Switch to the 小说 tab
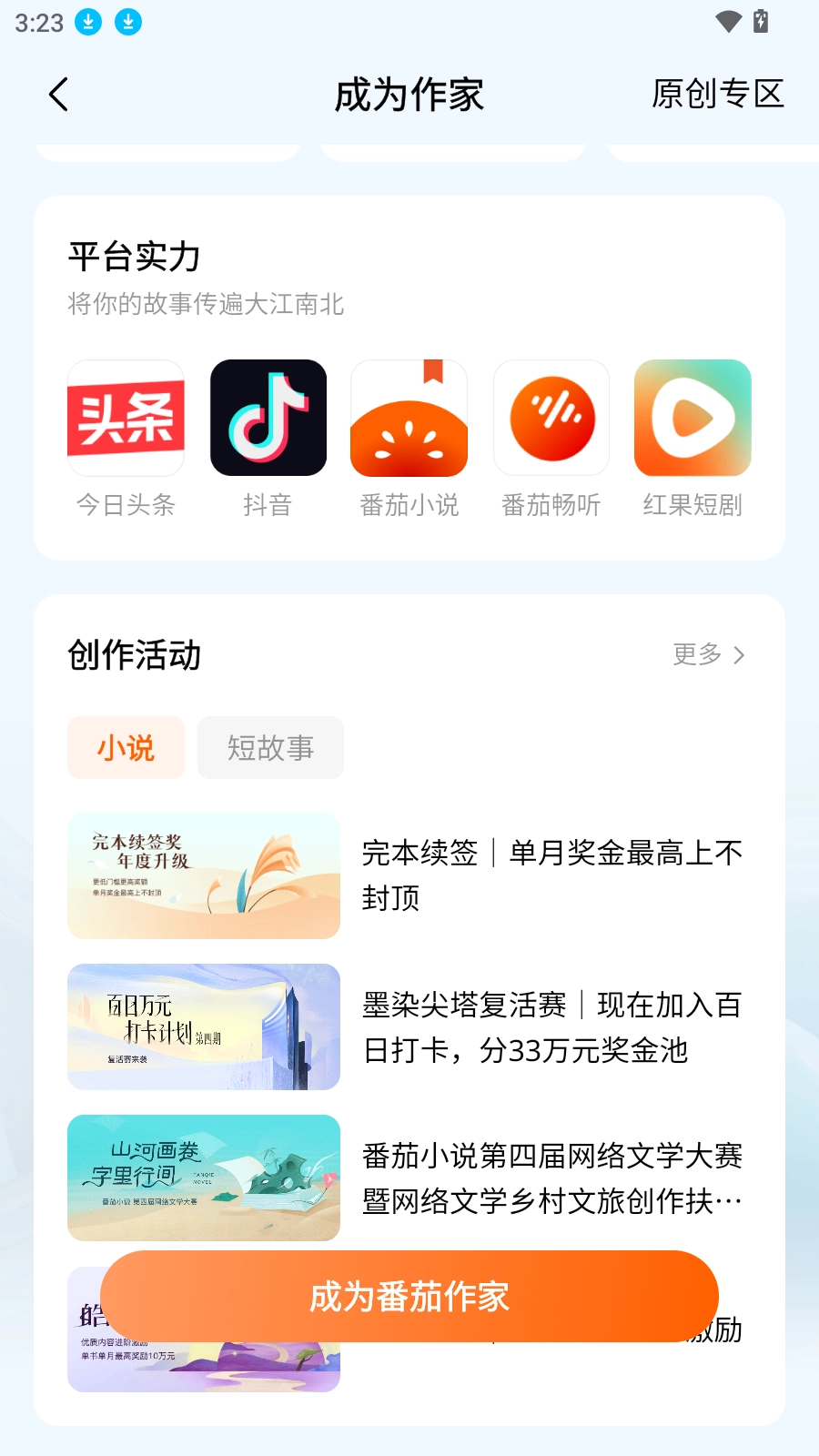Image resolution: width=819 pixels, height=1456 pixels. click(126, 748)
